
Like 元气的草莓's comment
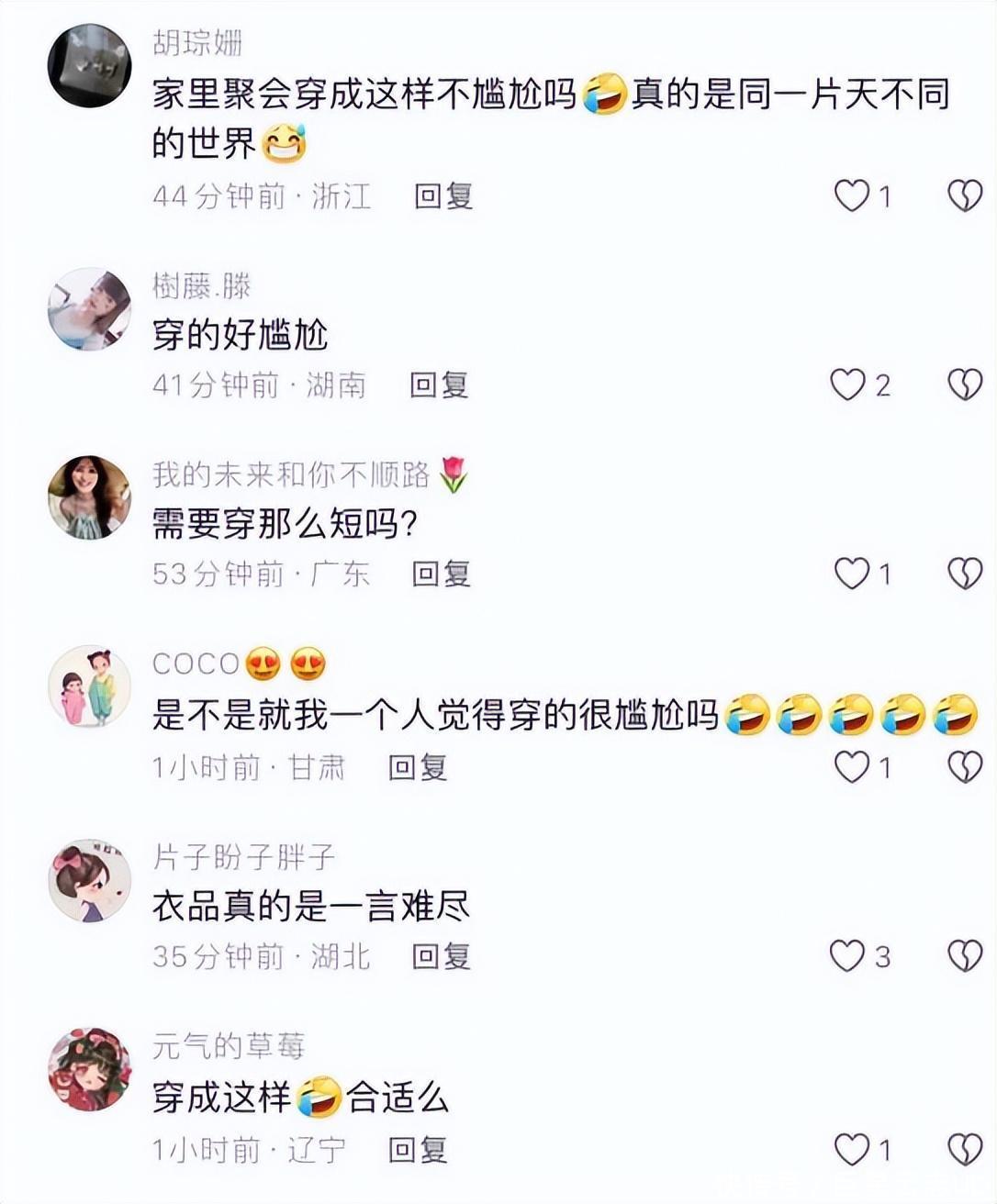851,1149
